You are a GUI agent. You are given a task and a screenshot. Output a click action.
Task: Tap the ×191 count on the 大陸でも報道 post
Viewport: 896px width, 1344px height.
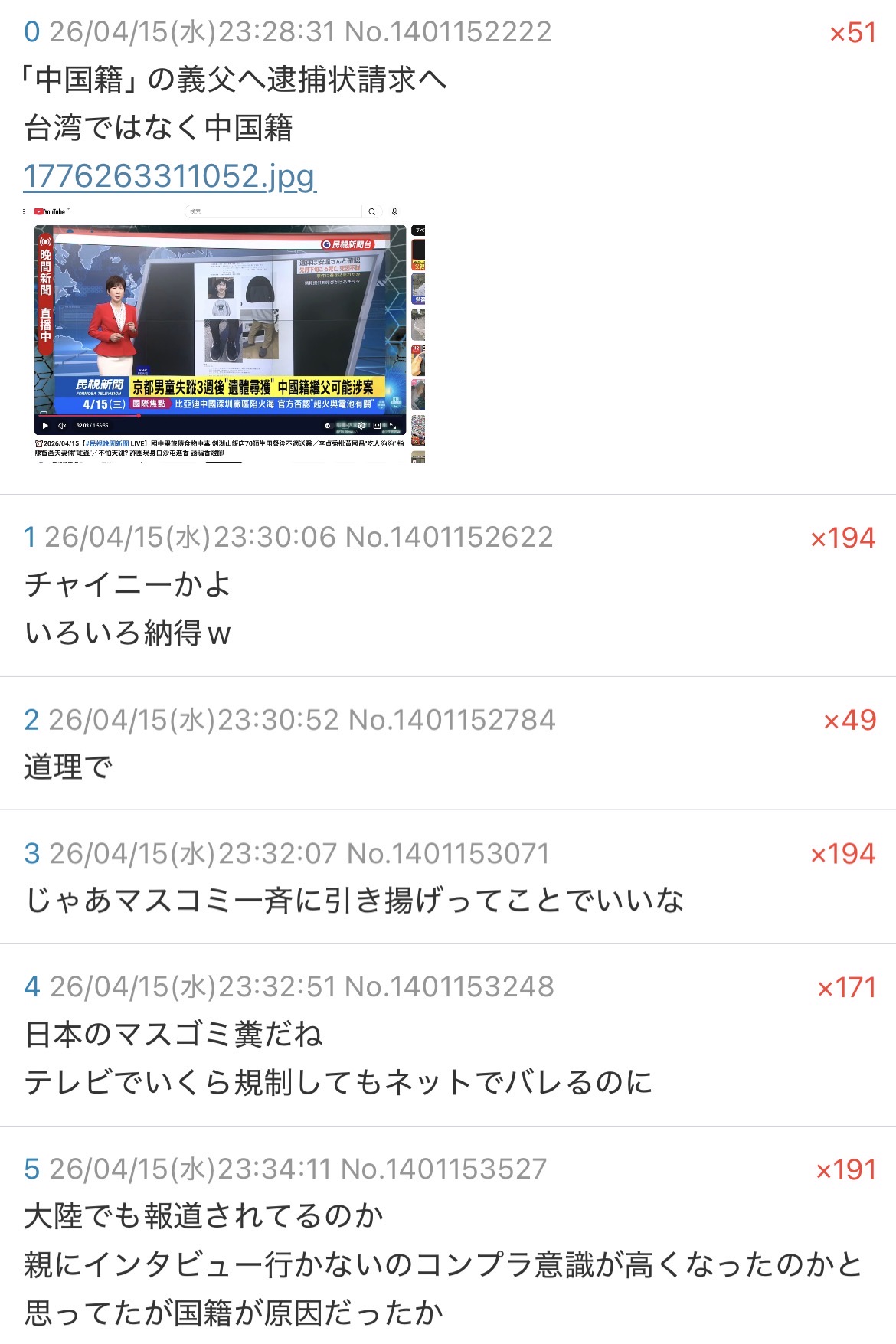845,1170
